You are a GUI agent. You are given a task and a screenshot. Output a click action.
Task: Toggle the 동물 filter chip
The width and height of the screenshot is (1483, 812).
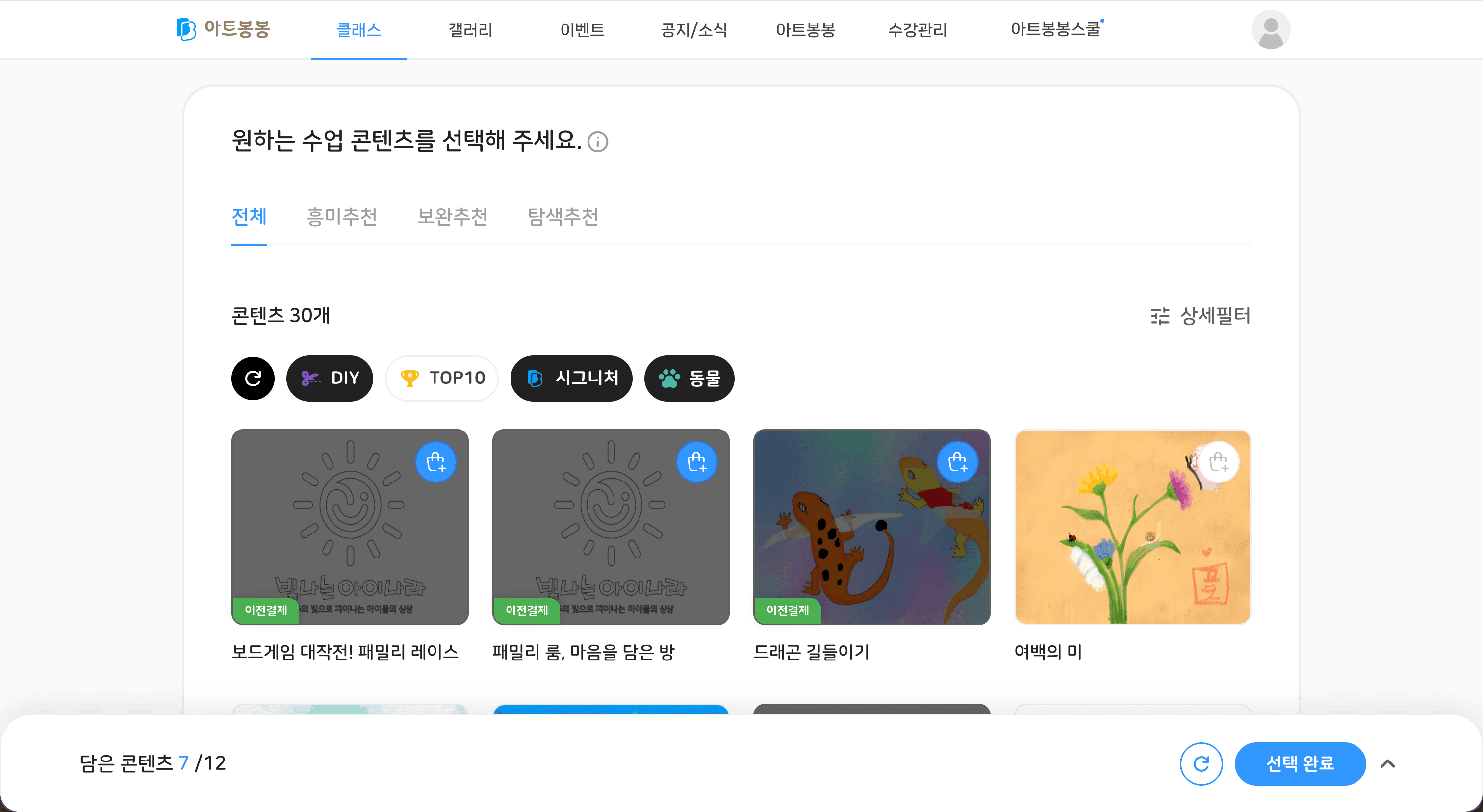coord(689,378)
